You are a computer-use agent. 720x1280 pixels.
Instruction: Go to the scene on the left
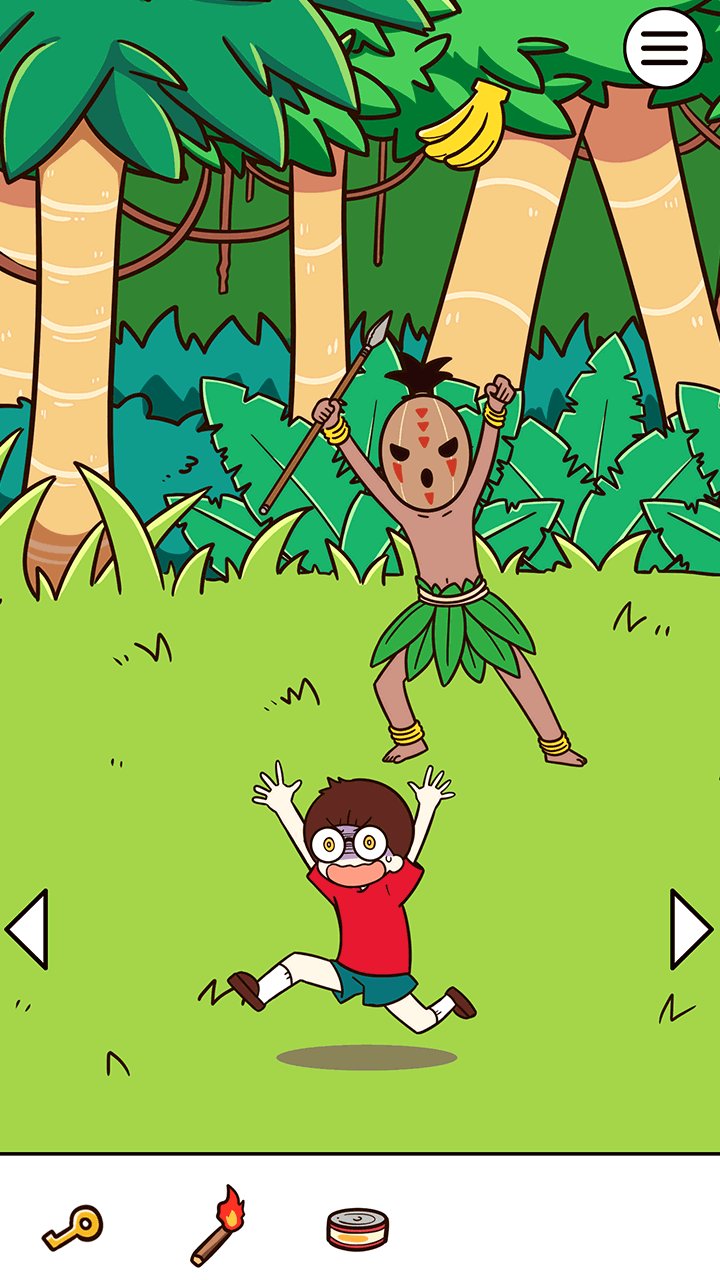tap(27, 929)
